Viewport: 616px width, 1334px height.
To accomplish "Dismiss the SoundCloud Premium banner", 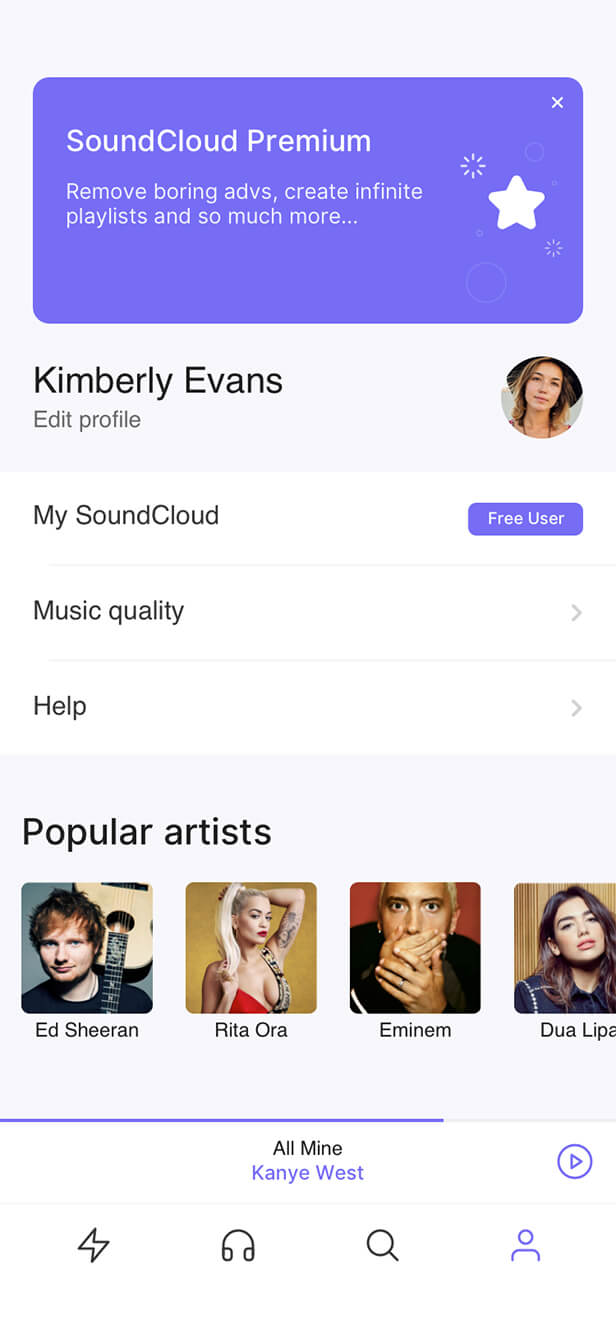I will click(557, 103).
